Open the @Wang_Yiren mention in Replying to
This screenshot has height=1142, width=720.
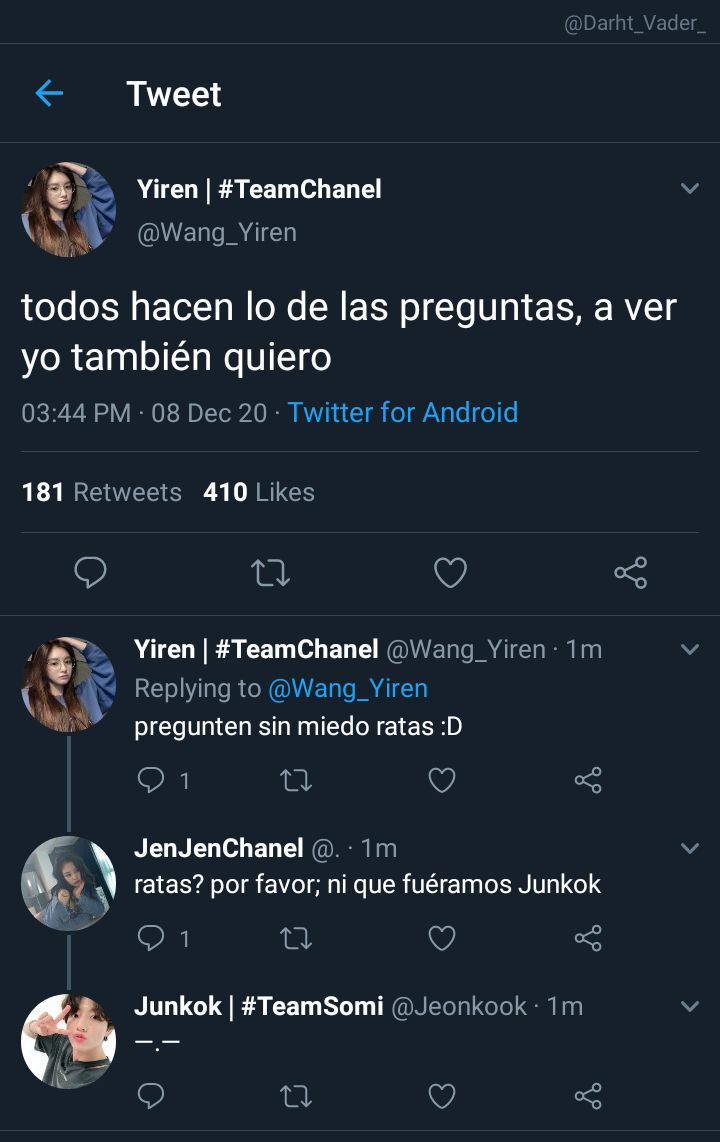tap(347, 688)
